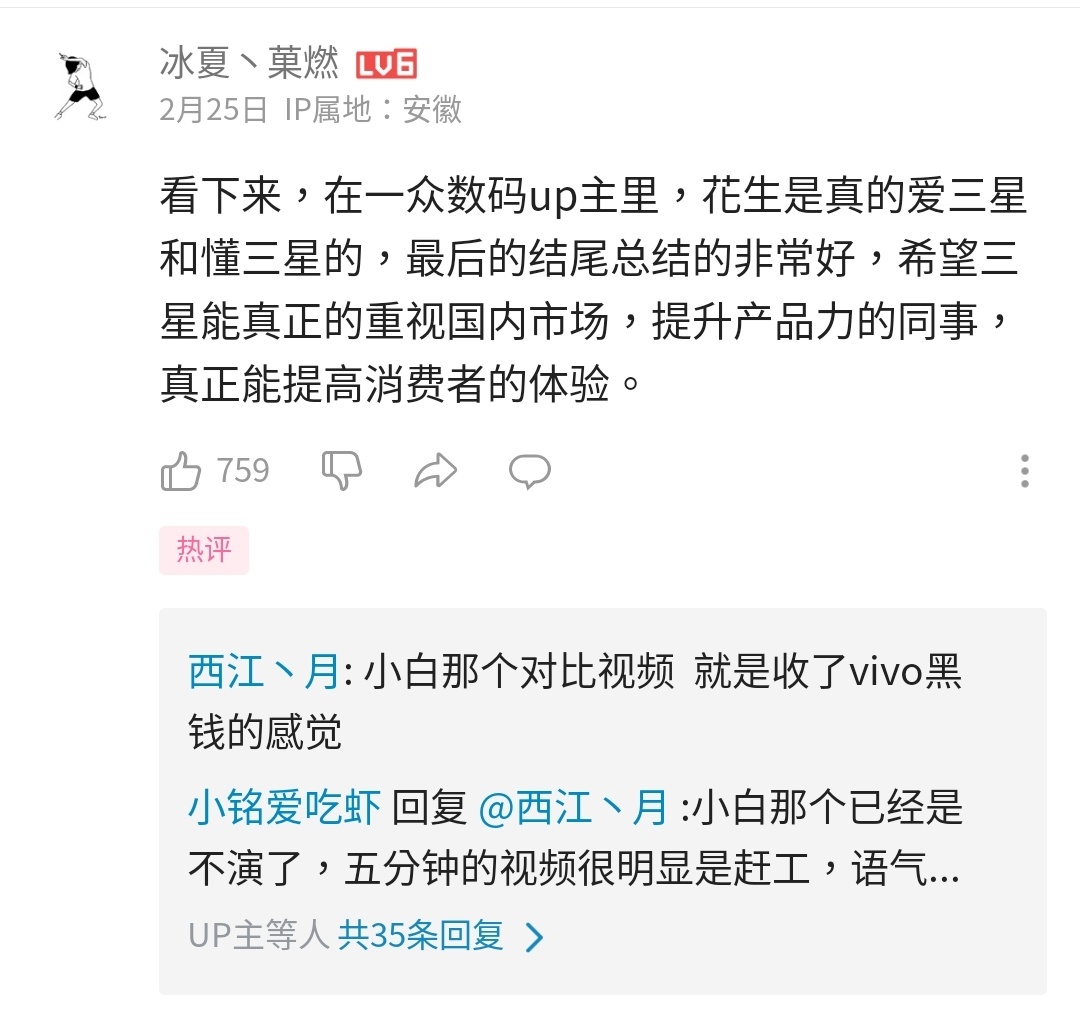Screen dimensions: 1080x1026
Task: Open 小铭爱吃虾's profile link
Action: pyautogui.click(x=284, y=808)
